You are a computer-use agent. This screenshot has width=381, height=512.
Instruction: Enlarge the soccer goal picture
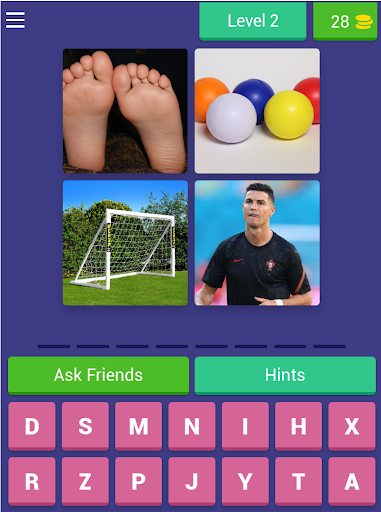125,243
